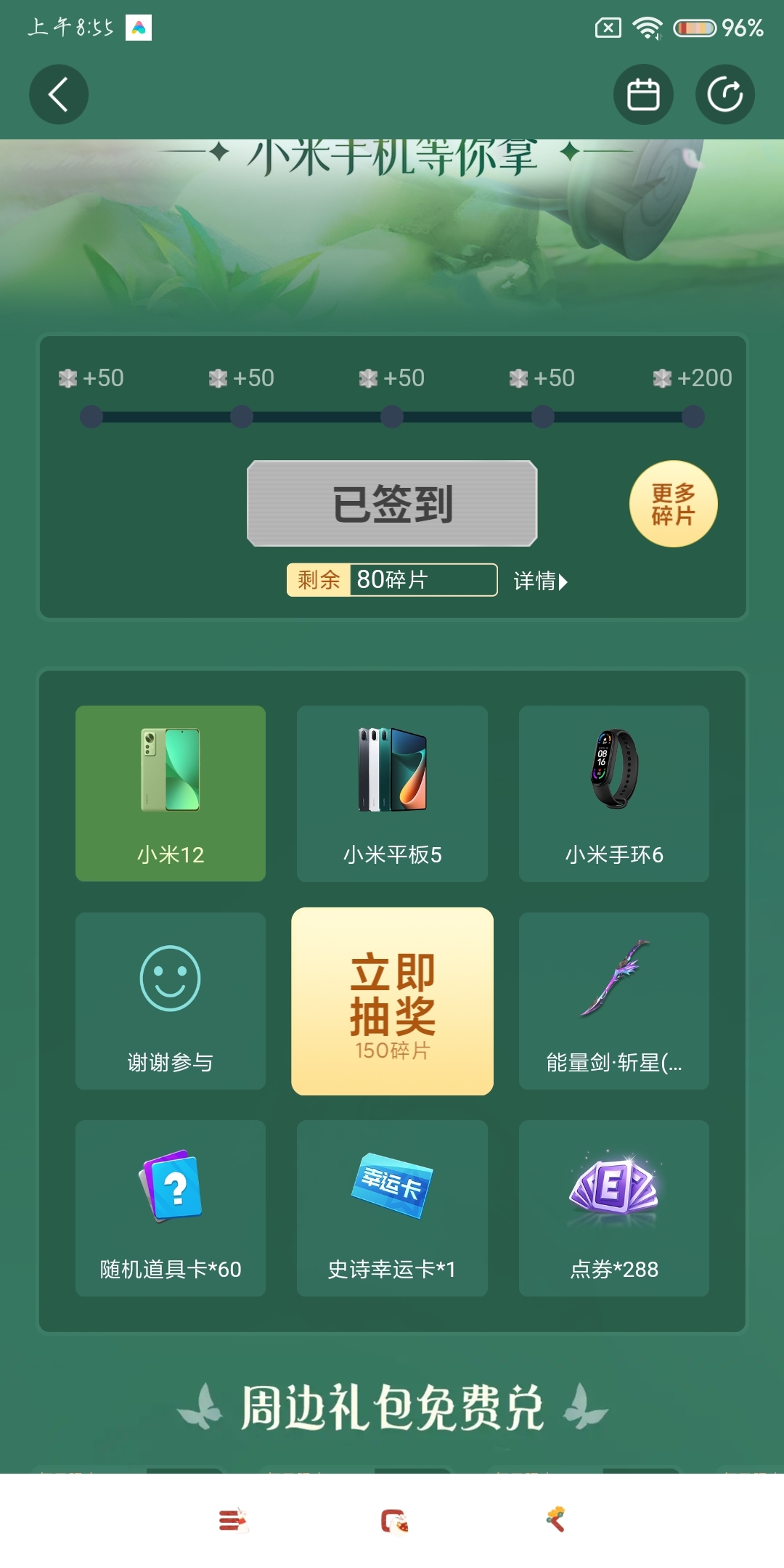Go back using the top-left arrow
Viewport: 784px width, 1568px height.
point(59,94)
